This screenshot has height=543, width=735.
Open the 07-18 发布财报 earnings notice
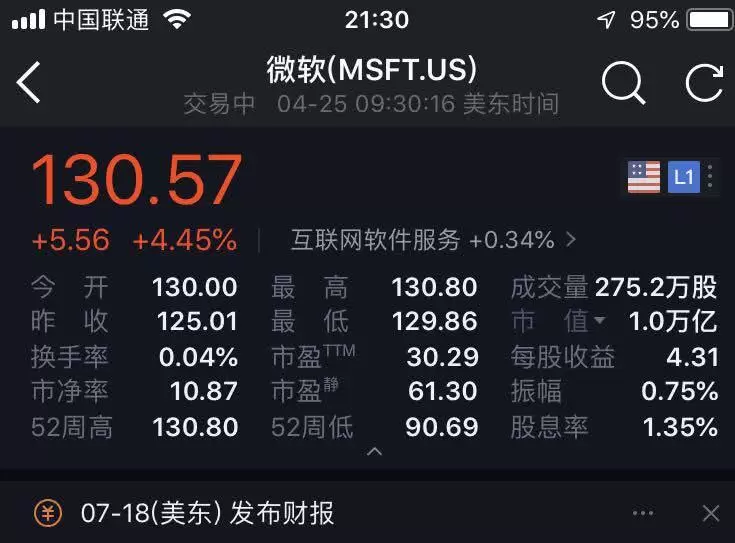click(x=208, y=514)
